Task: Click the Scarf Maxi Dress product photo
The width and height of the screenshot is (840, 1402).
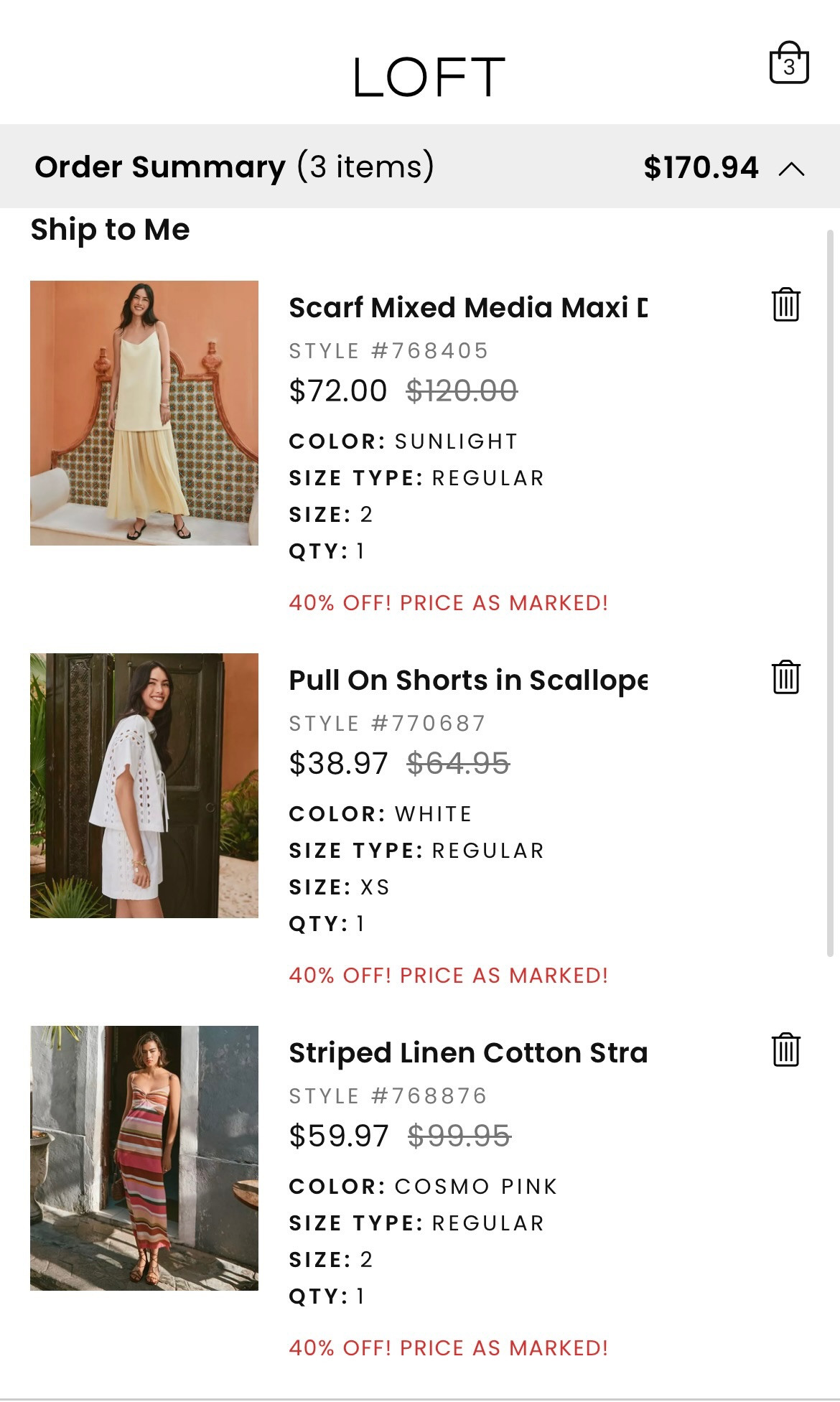Action: (x=146, y=415)
